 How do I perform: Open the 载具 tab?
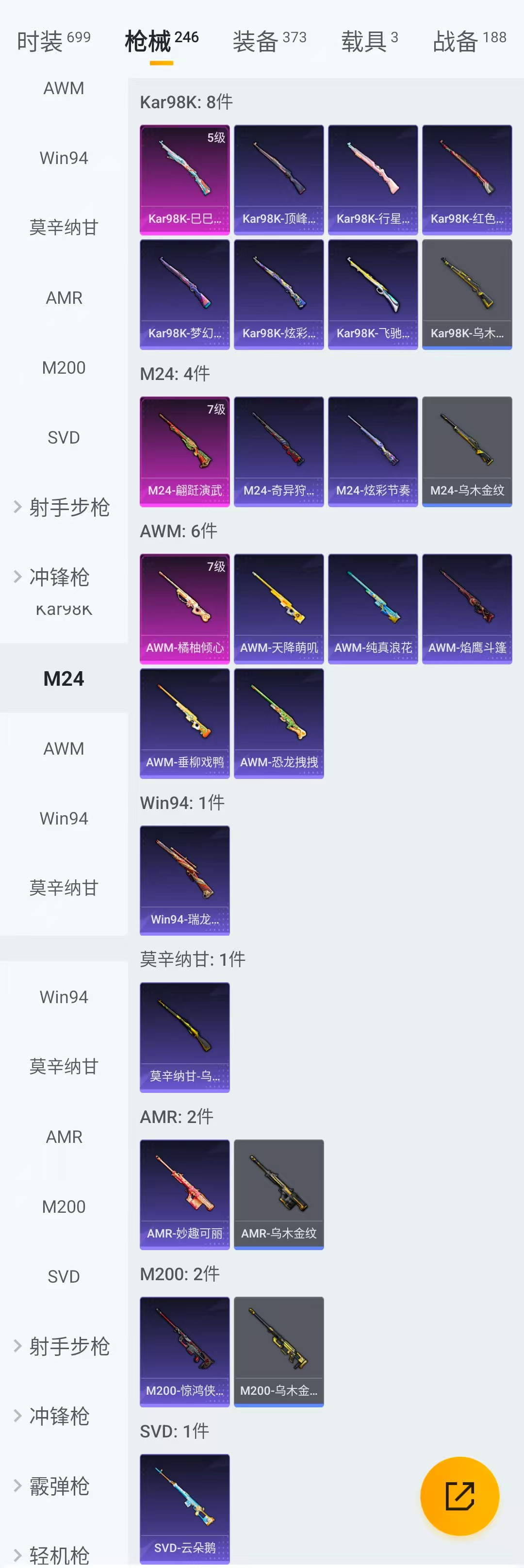coord(369,41)
